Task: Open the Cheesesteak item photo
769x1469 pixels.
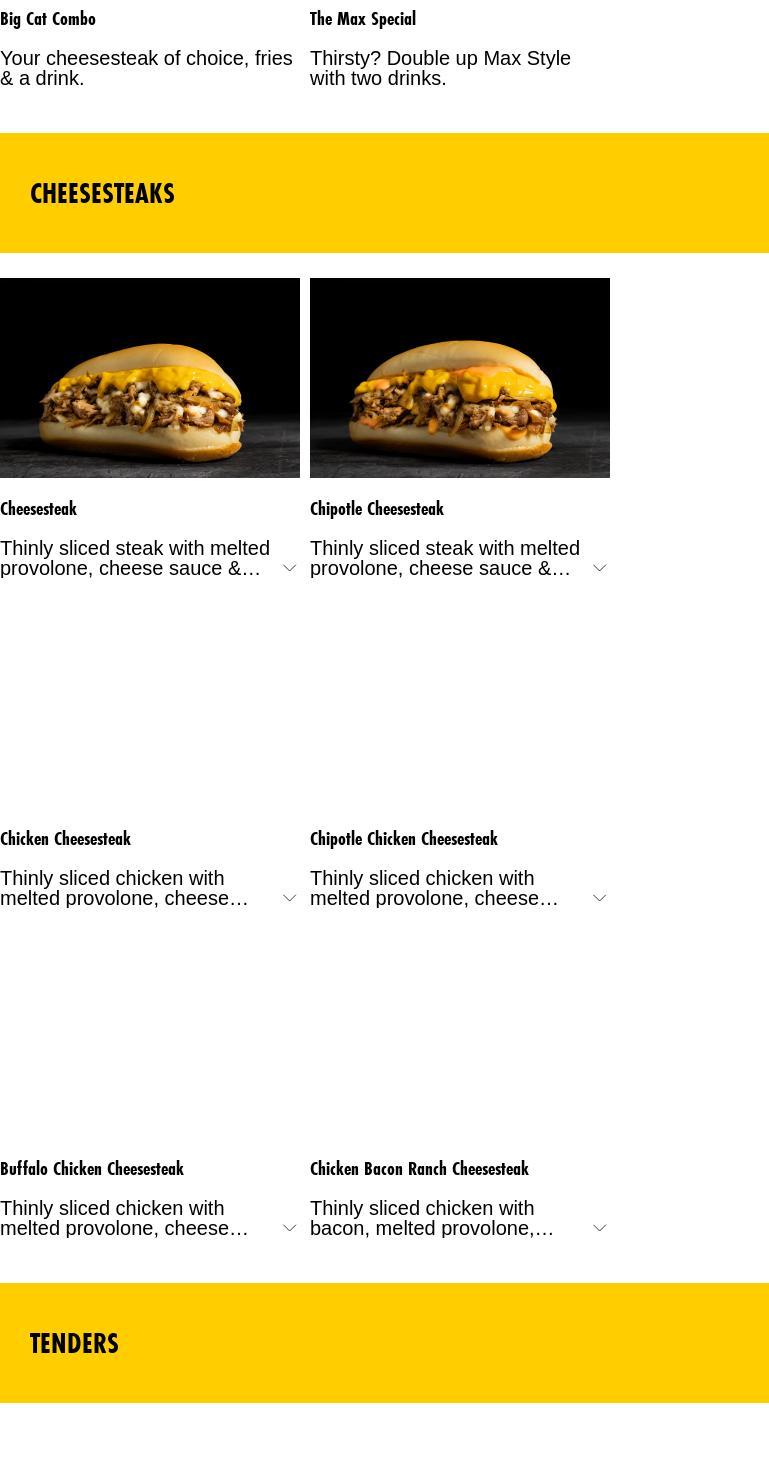Action: tap(150, 378)
